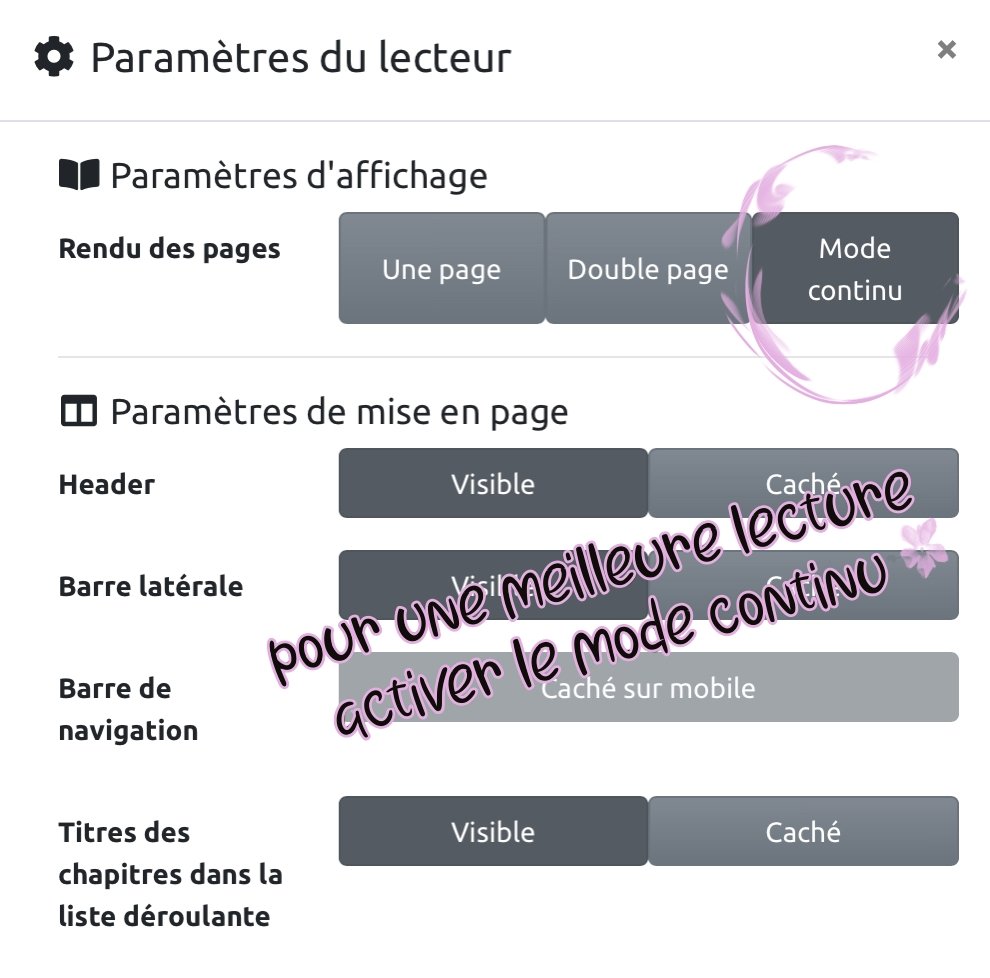
Task: Hide chapter titles in dropdown list
Action: pyautogui.click(x=803, y=832)
